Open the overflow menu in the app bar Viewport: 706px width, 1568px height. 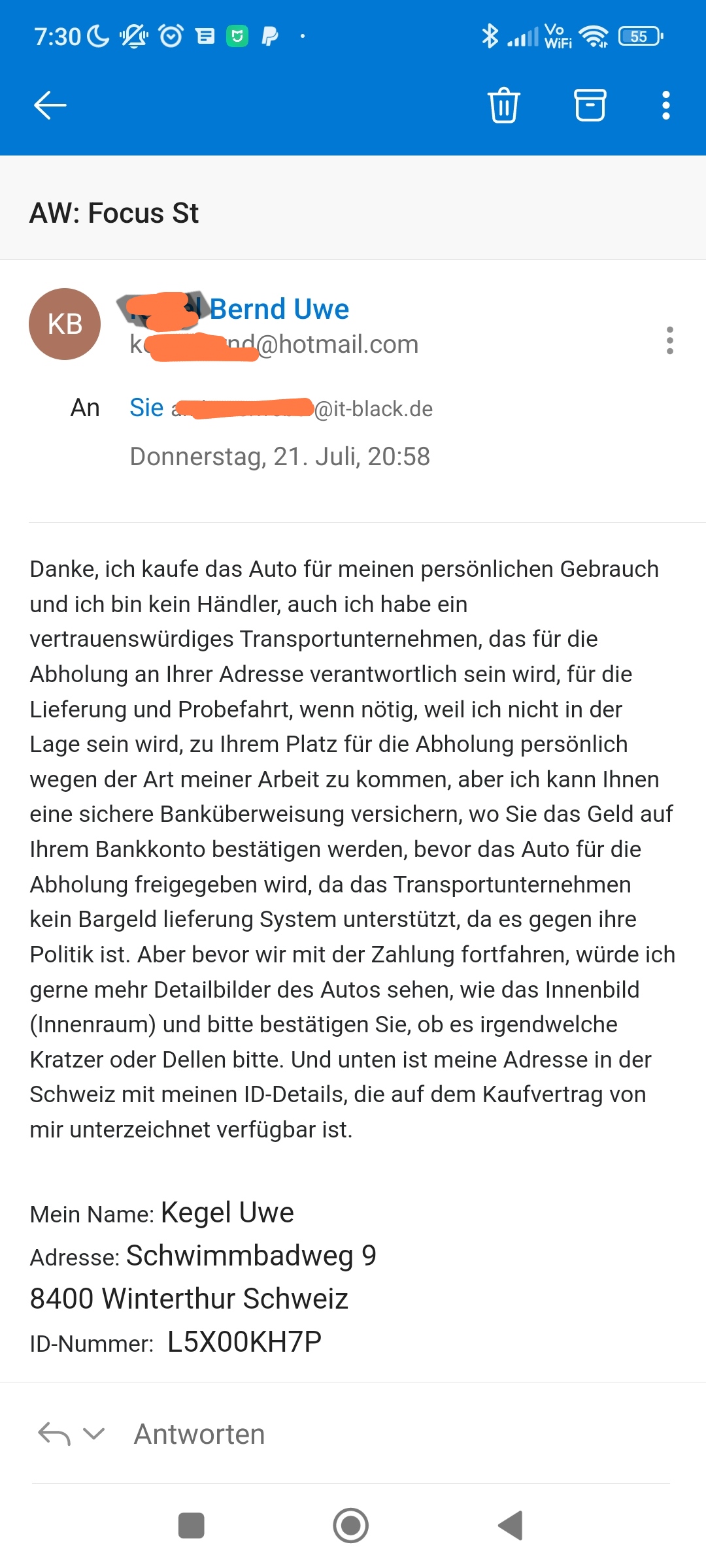[665, 105]
